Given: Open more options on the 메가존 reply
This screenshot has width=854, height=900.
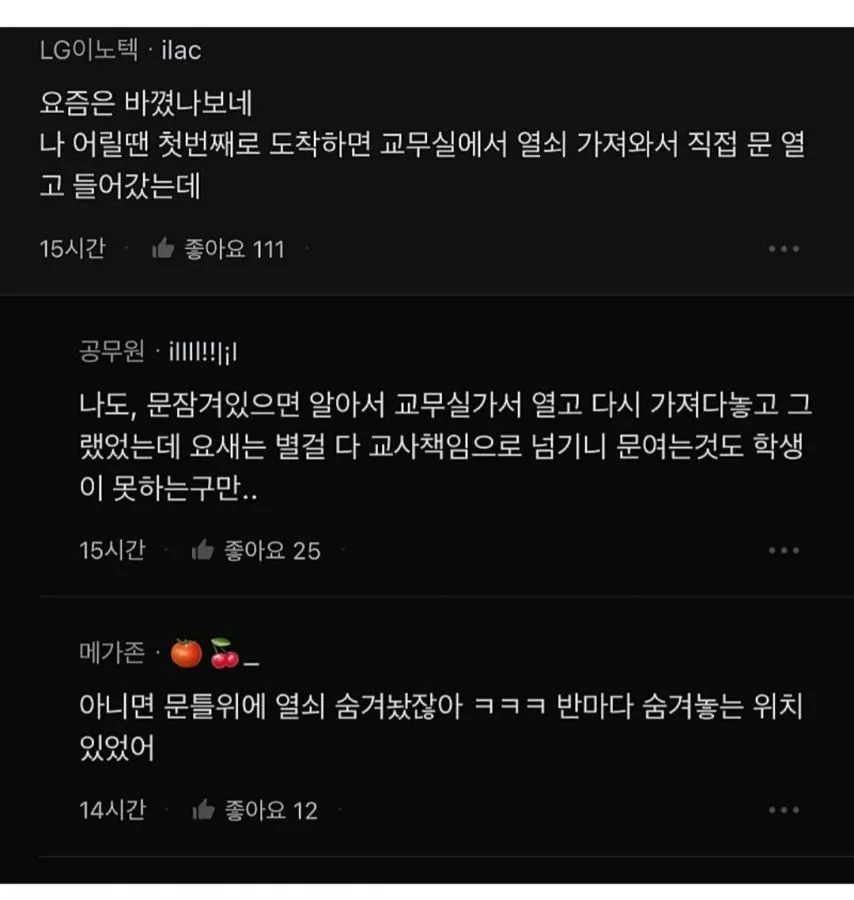Looking at the screenshot, I should tap(783, 810).
